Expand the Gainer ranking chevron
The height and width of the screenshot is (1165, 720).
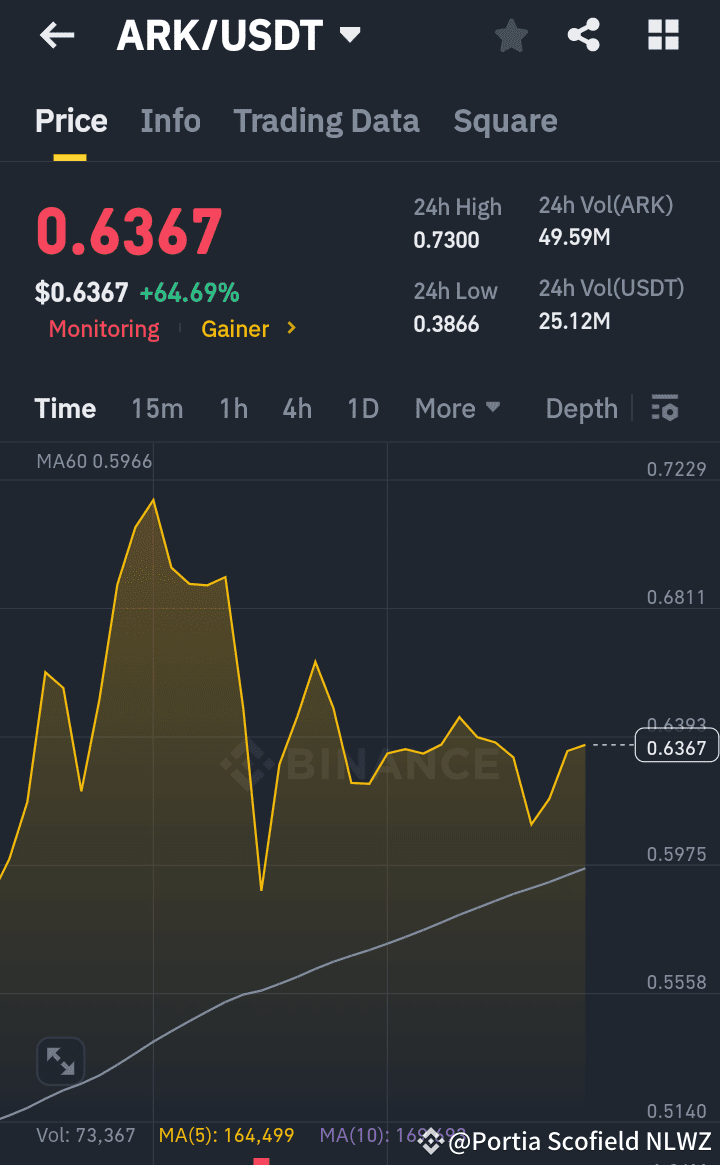[289, 328]
